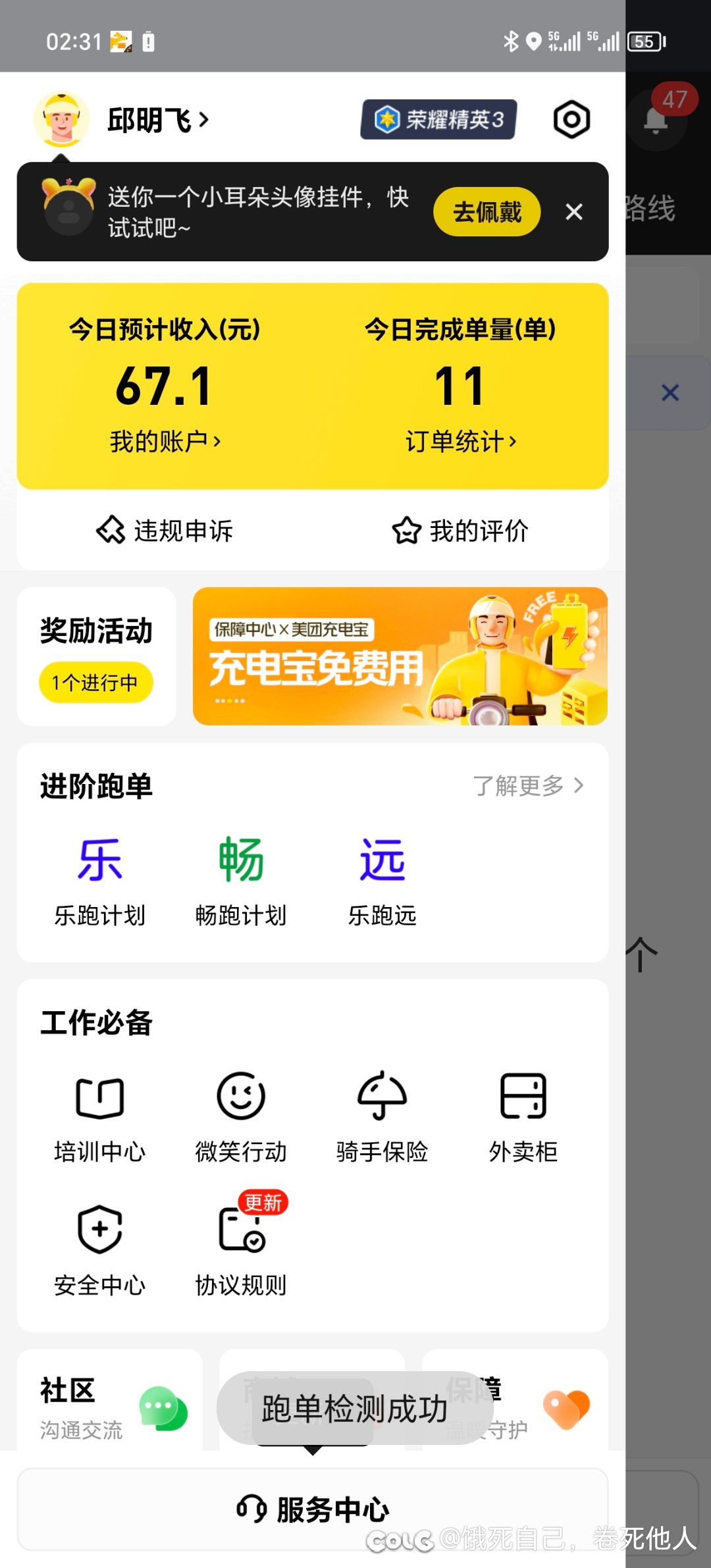Go to 培训中心
This screenshot has height=1568, width=711.
pos(99,1116)
